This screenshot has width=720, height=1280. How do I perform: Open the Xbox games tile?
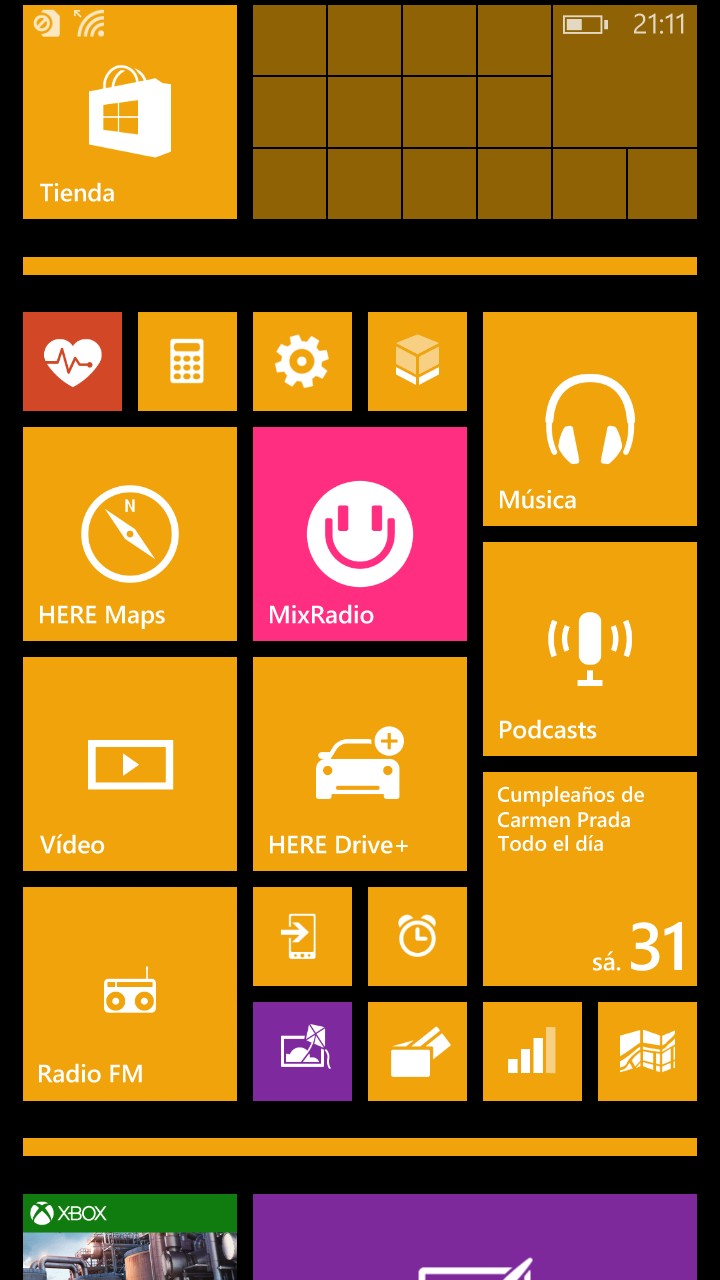[129, 1237]
